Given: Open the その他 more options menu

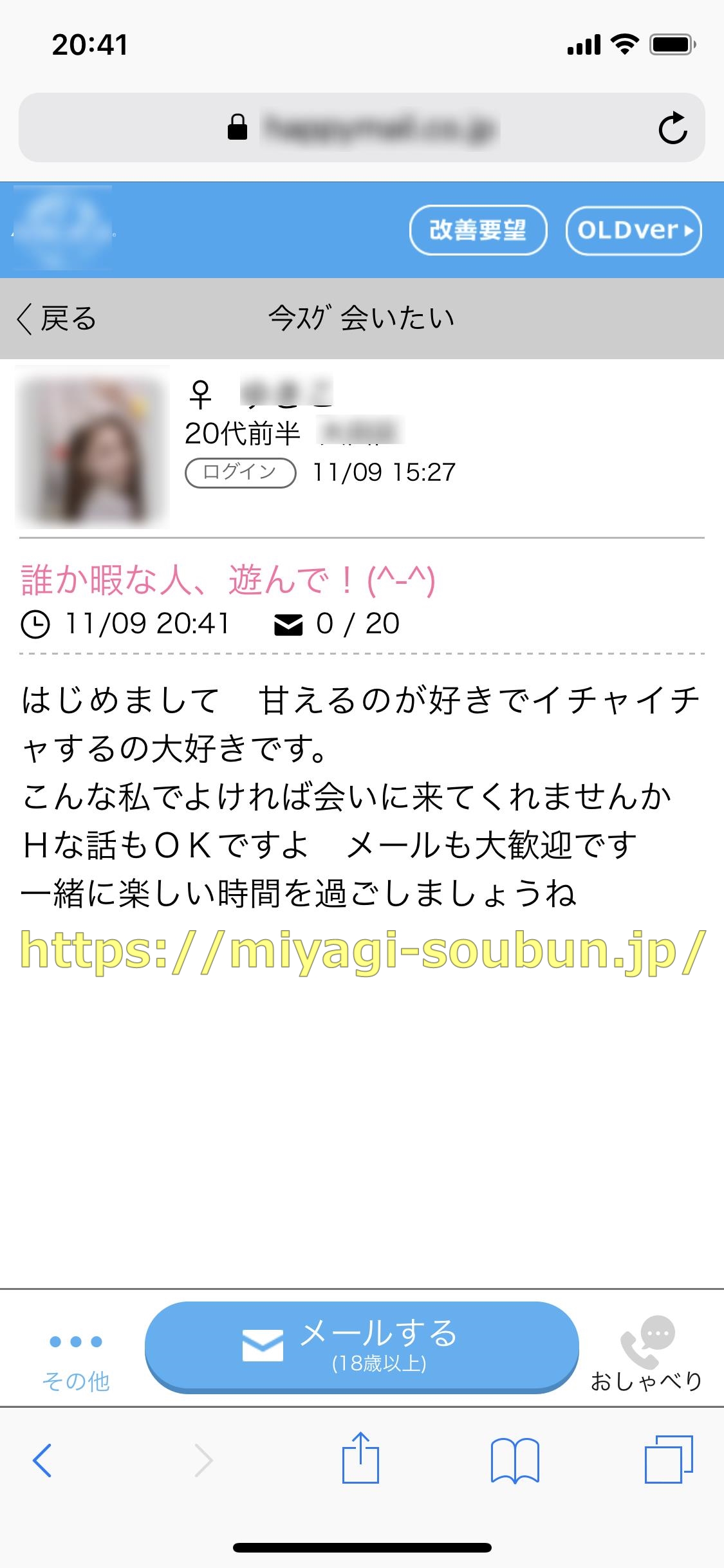Looking at the screenshot, I should tap(76, 1359).
